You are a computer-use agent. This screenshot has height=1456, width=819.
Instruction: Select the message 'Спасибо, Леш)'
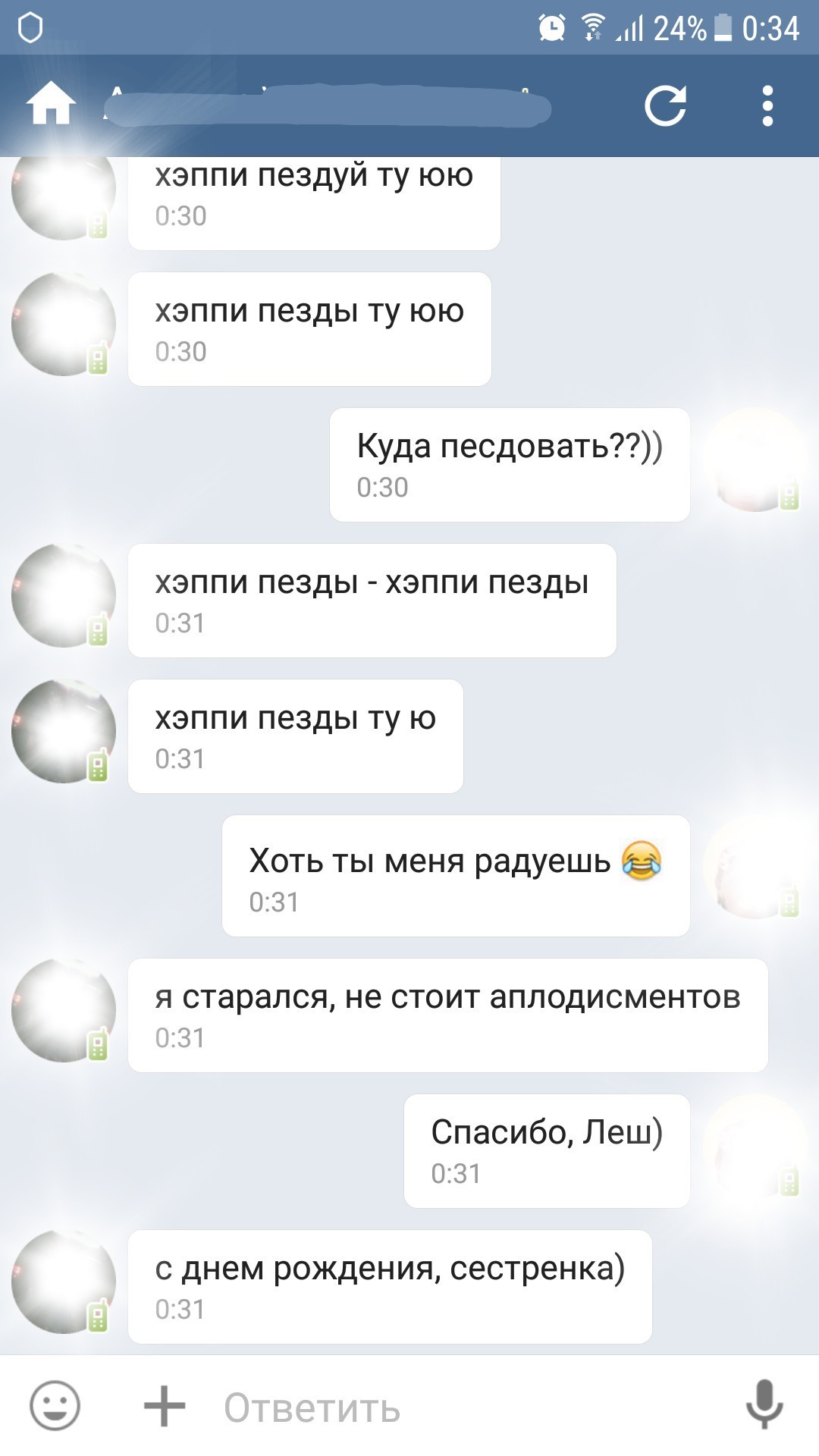tap(547, 1150)
